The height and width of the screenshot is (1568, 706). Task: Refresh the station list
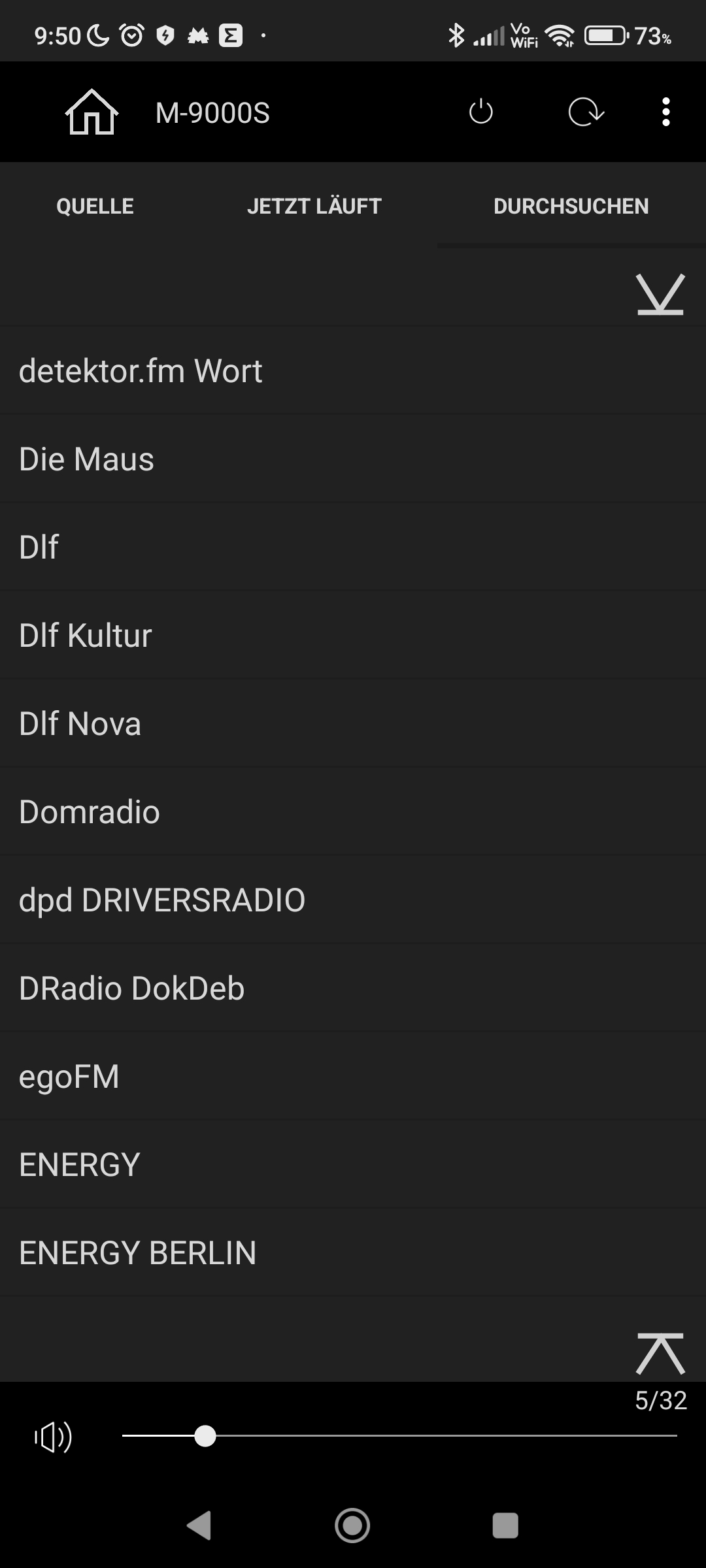586,112
